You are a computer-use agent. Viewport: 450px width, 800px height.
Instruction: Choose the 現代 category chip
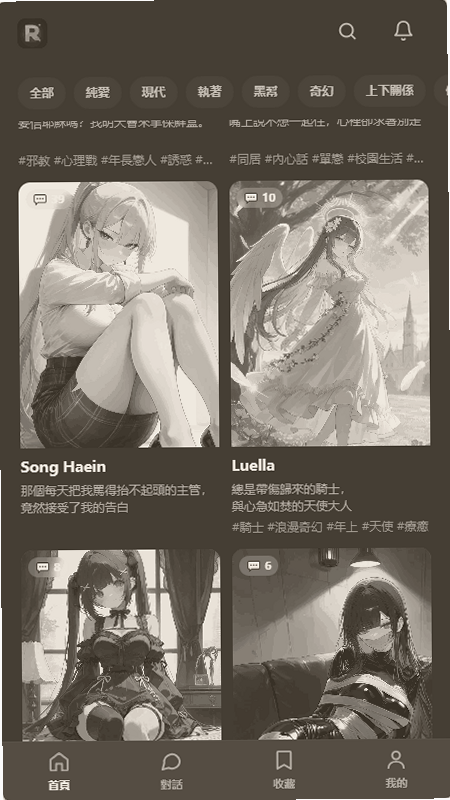click(154, 92)
